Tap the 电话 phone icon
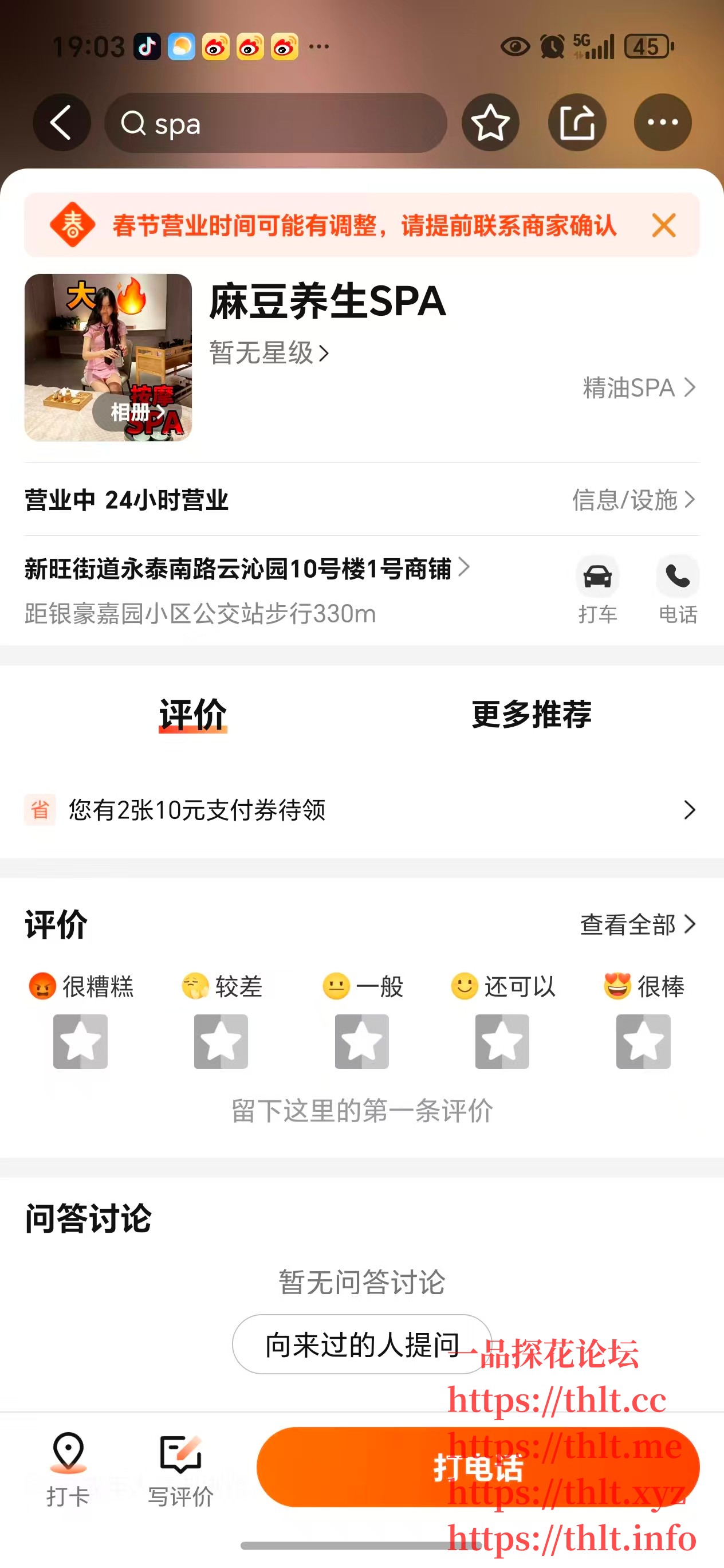Image resolution: width=724 pixels, height=1568 pixels. [677, 577]
